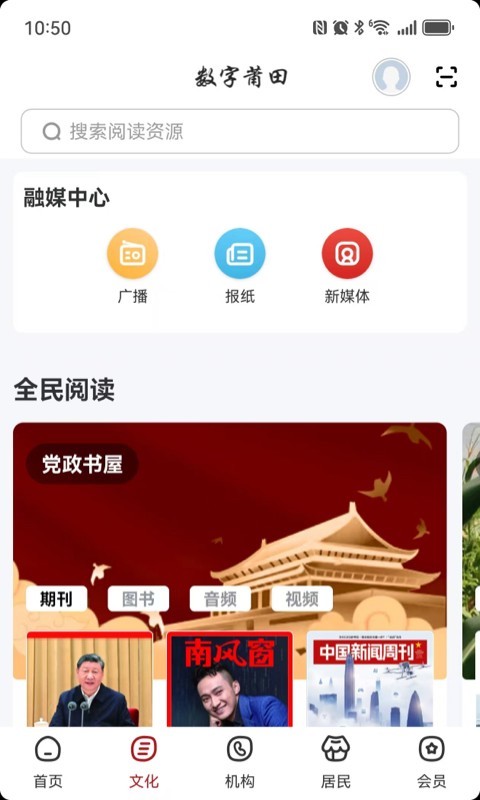Open 报纸 in 融媒中心
Screen dimensions: 480x800
point(240,266)
